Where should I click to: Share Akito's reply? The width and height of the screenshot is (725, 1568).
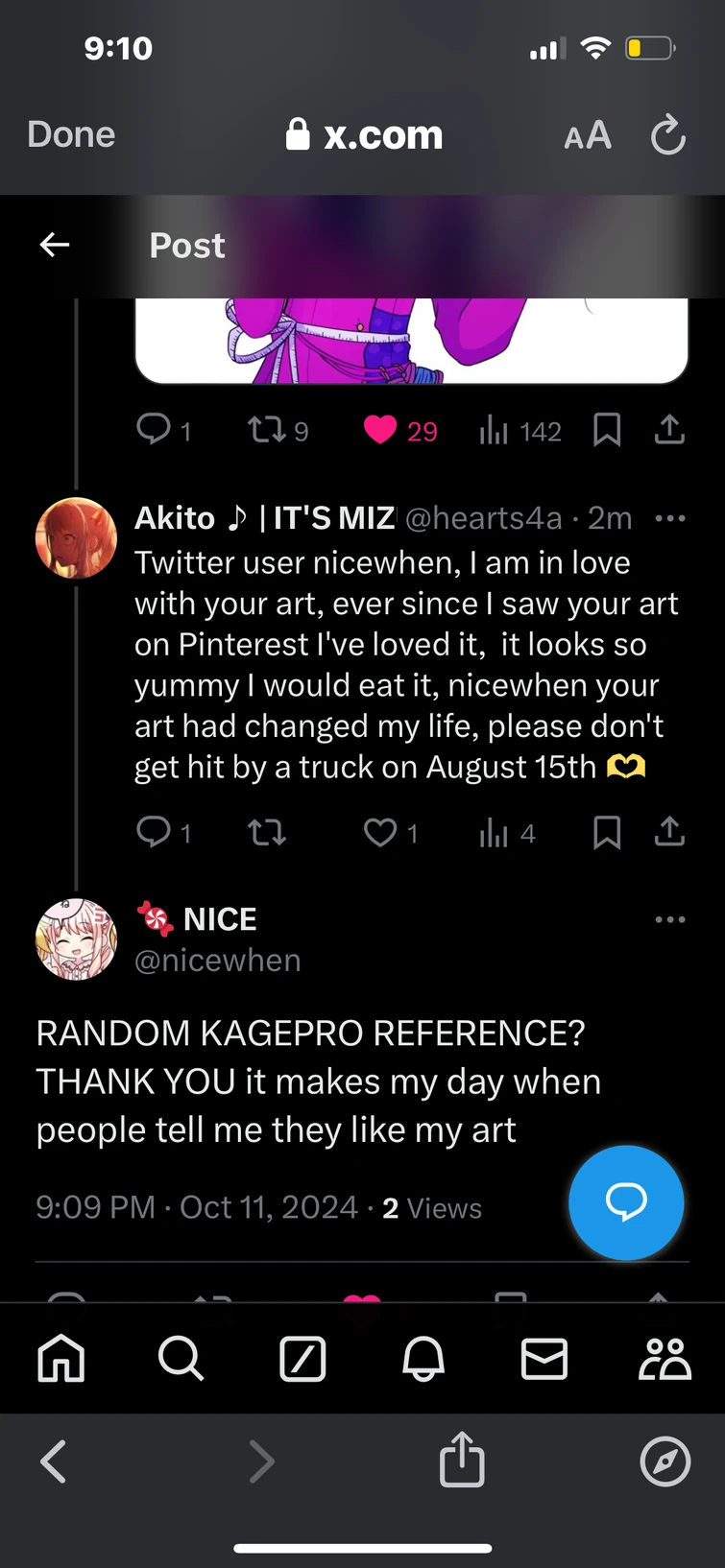click(669, 832)
